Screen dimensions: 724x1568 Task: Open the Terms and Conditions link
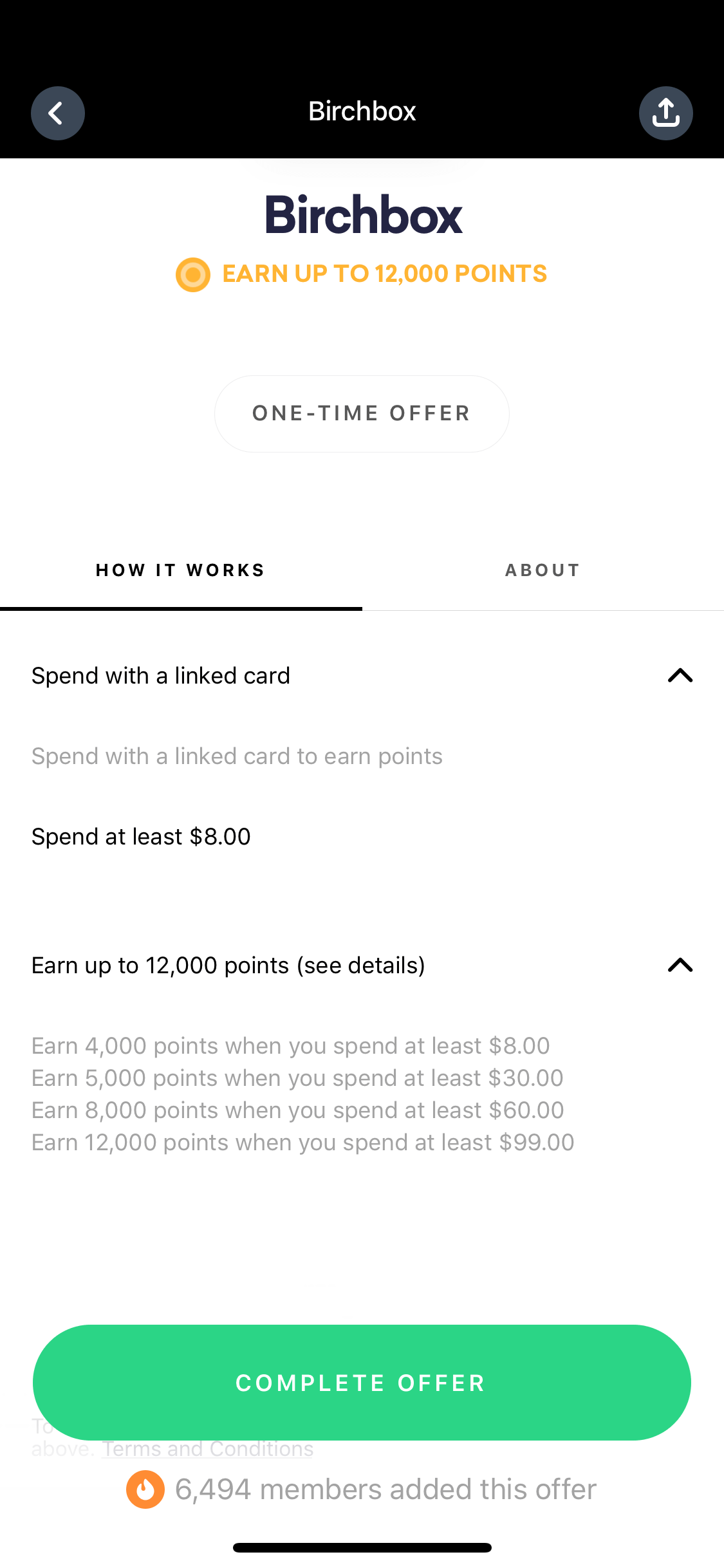(207, 1450)
